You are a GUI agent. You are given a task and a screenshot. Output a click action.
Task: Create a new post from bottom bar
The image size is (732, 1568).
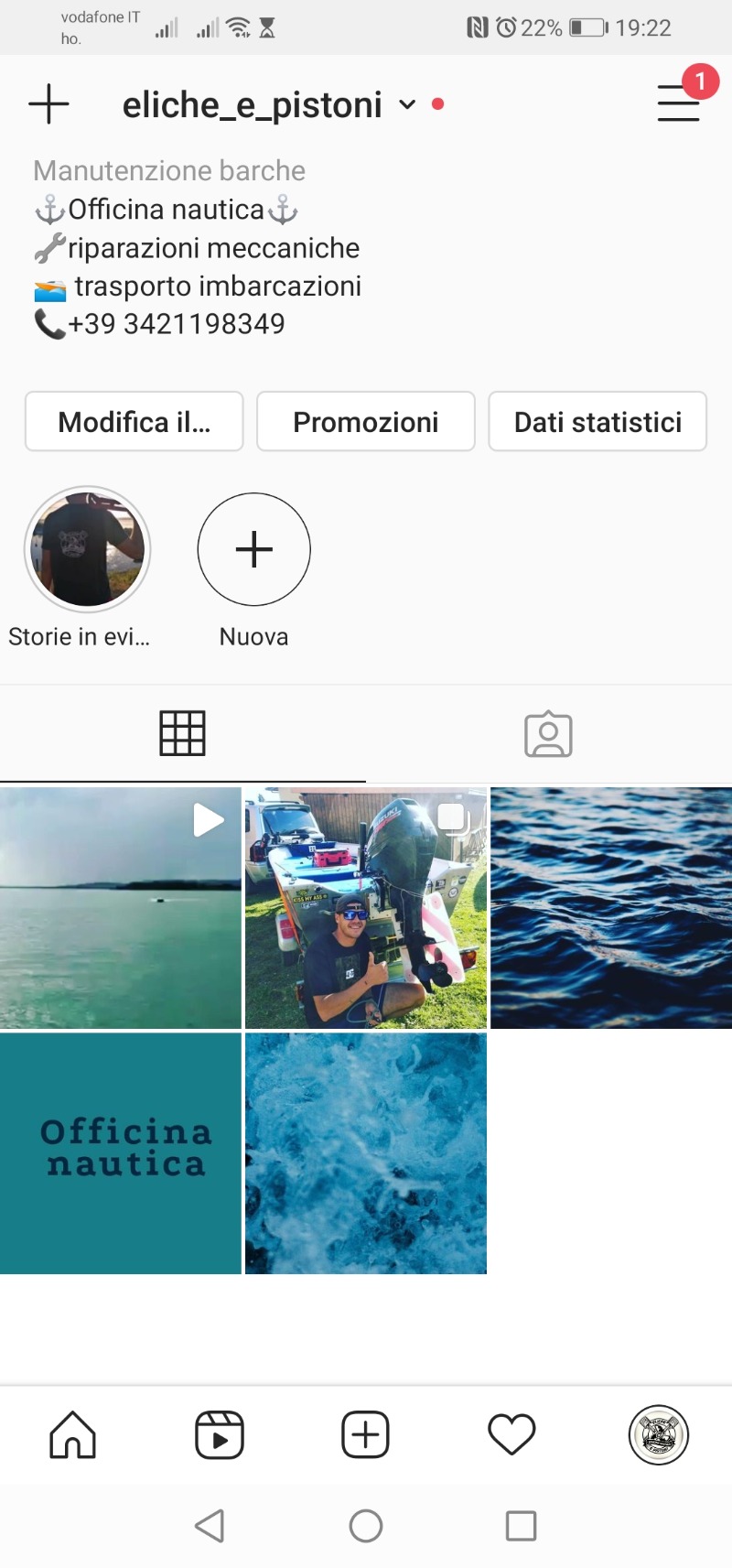pos(366,1434)
